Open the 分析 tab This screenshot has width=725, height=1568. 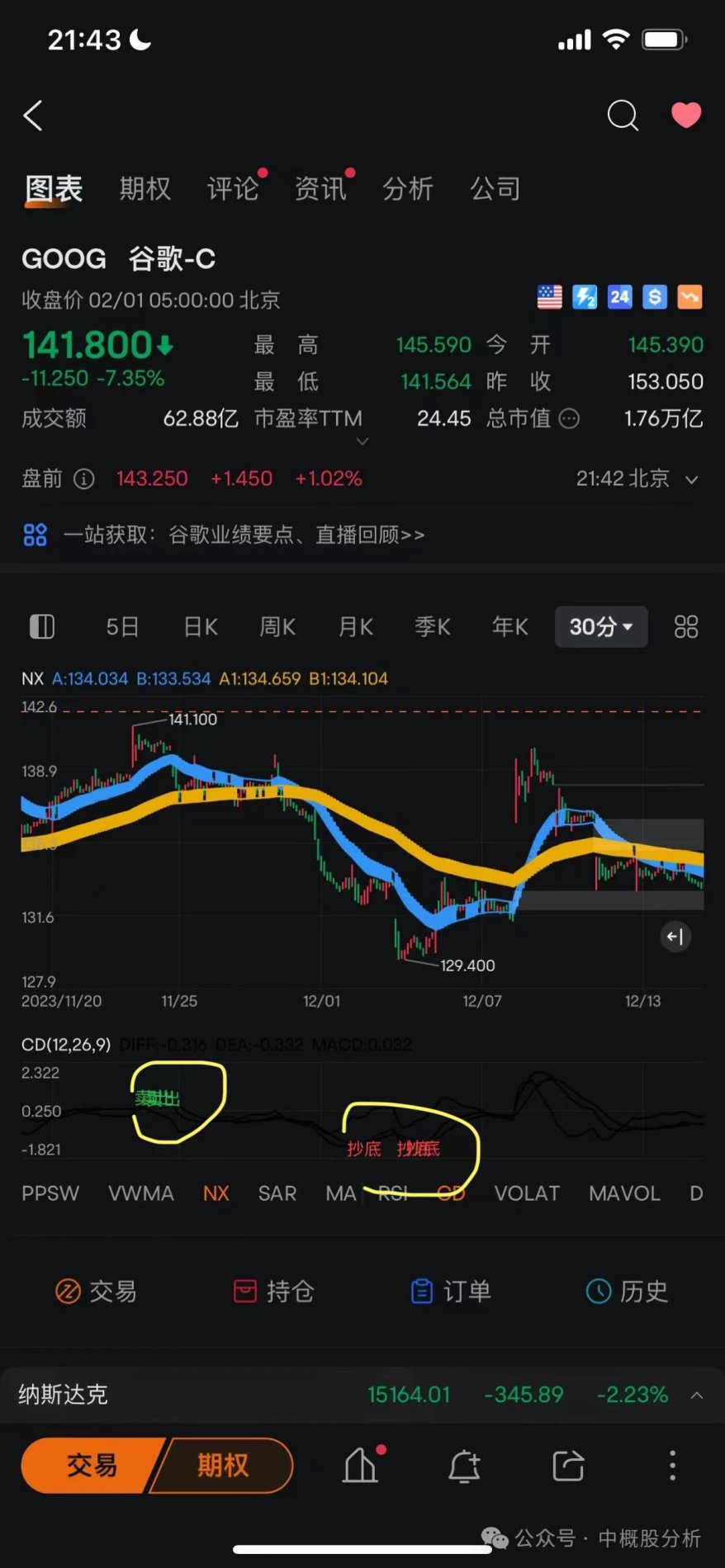[408, 189]
